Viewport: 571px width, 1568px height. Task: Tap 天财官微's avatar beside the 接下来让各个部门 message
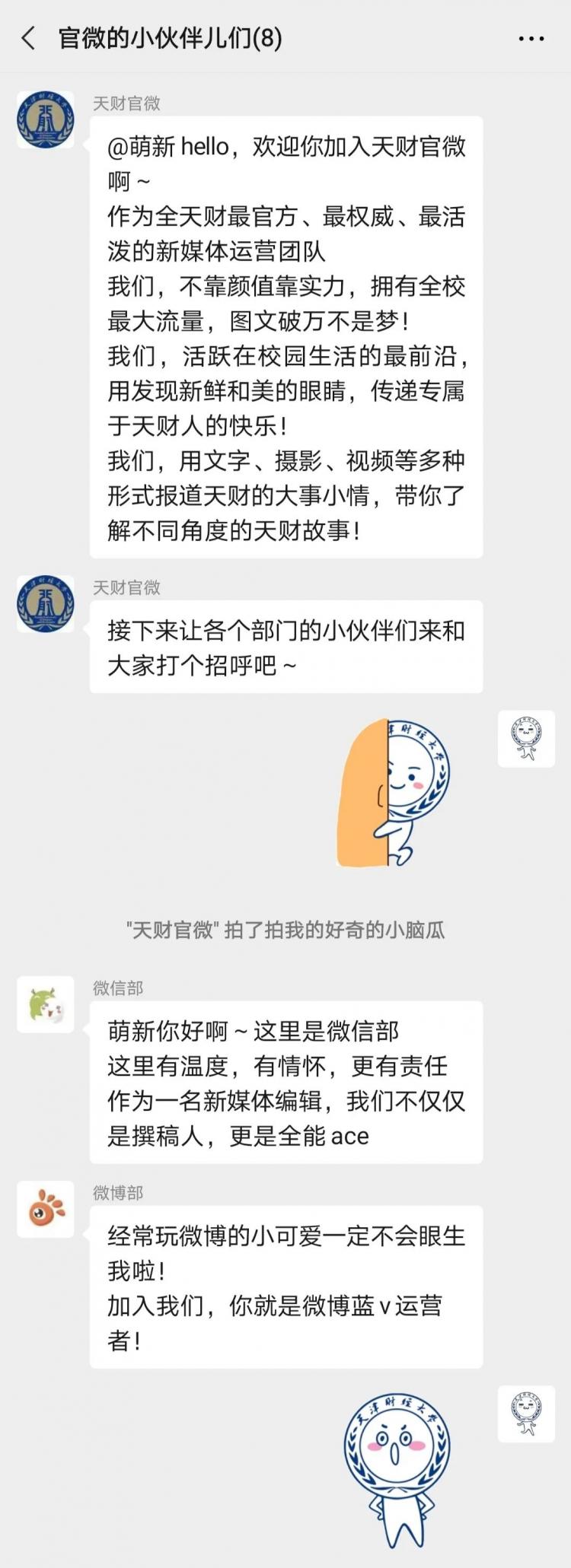click(46, 604)
